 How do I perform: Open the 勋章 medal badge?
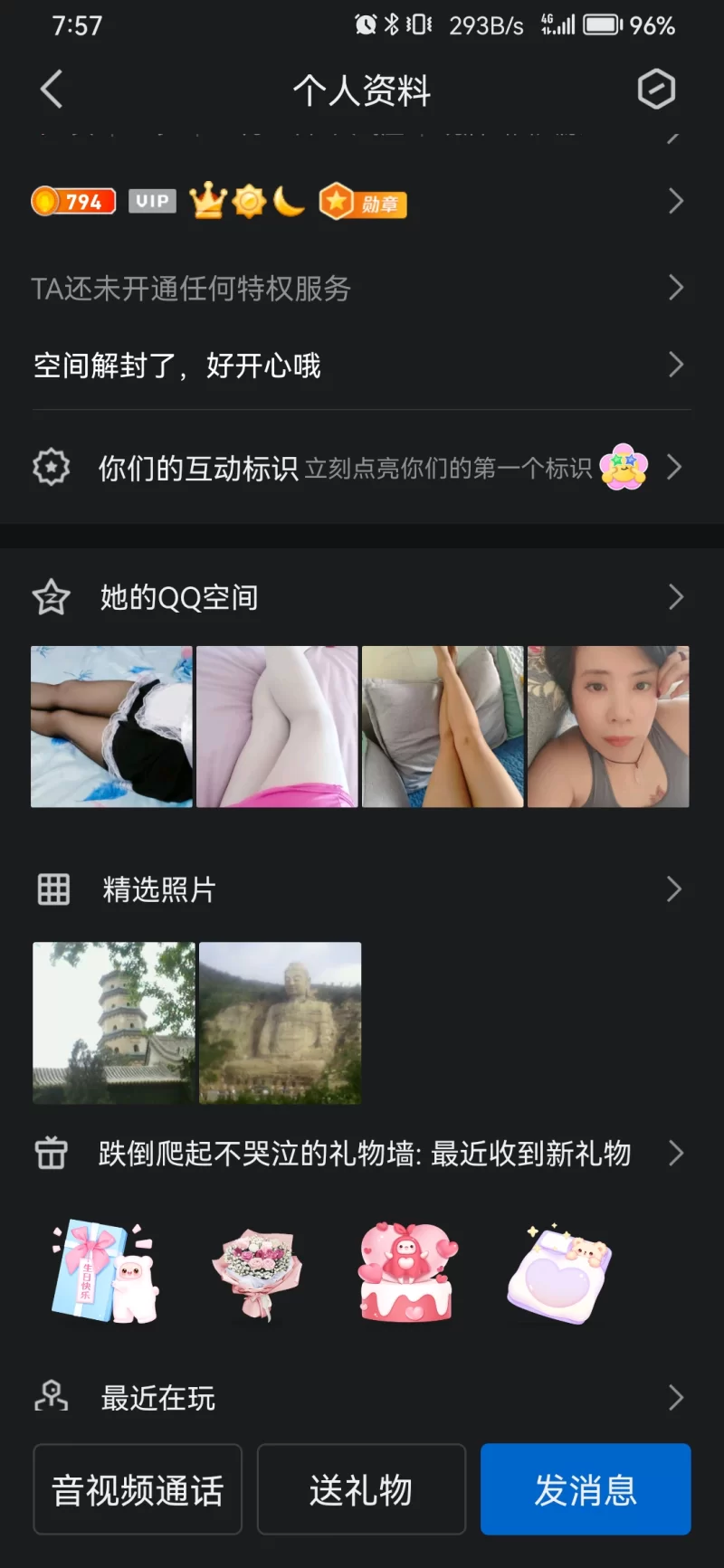(361, 201)
